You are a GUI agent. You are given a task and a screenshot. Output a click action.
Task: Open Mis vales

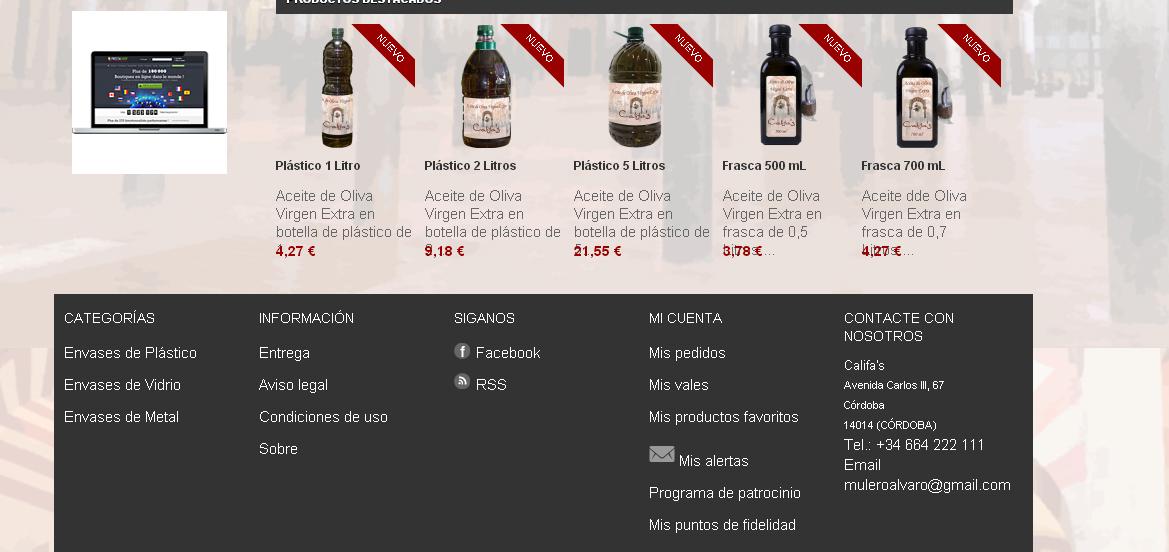point(678,385)
